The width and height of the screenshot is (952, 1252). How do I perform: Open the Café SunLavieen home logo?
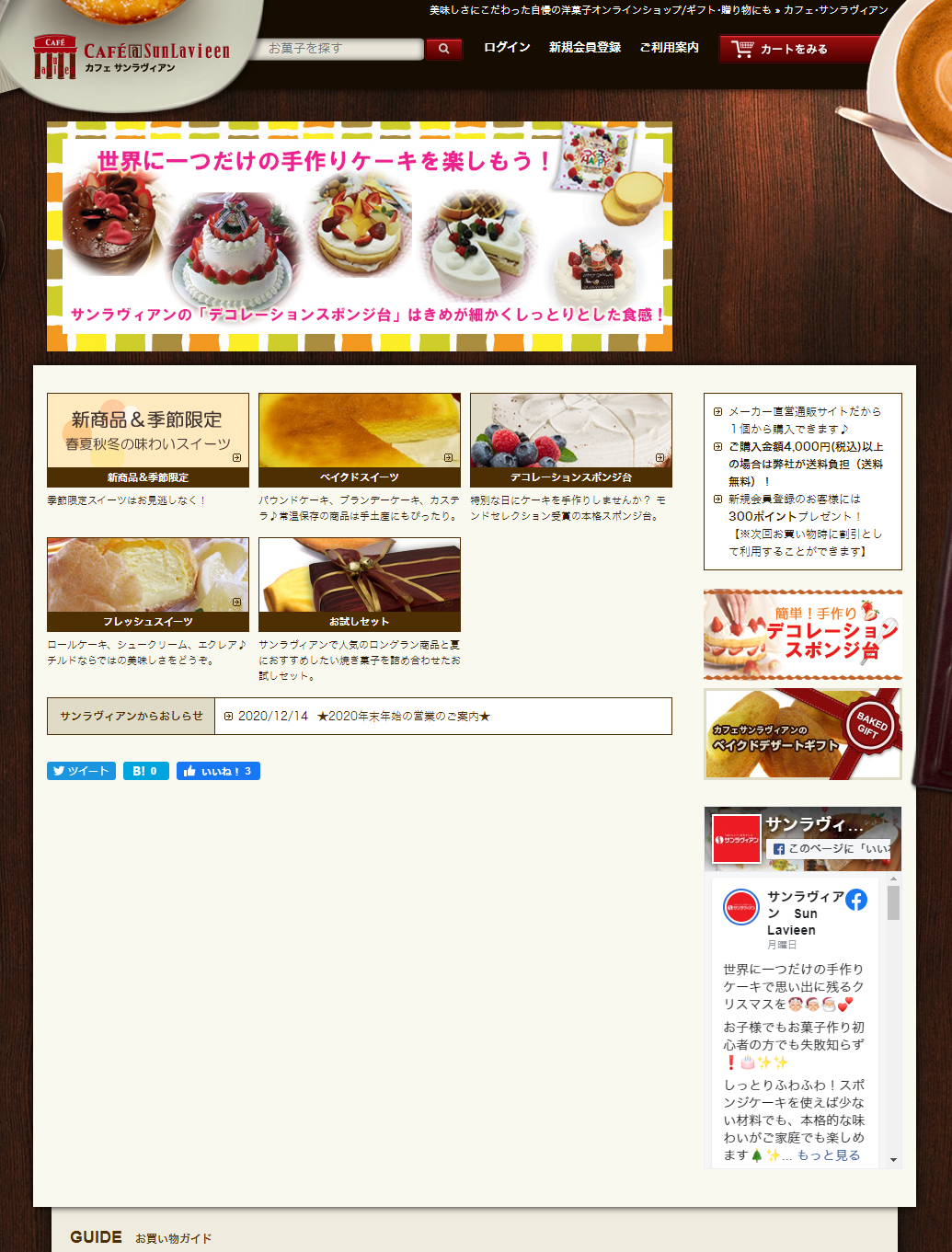[131, 56]
